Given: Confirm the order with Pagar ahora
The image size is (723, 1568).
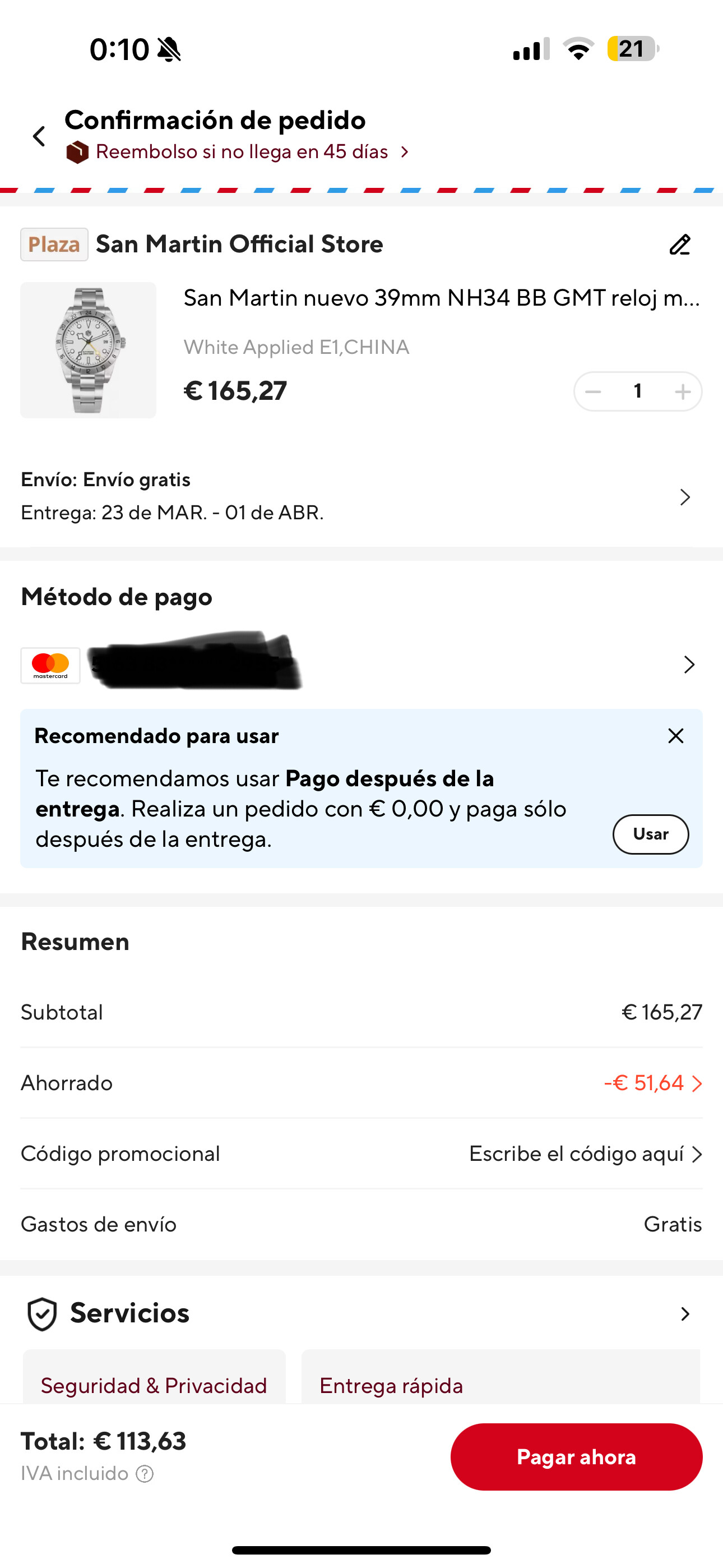Looking at the screenshot, I should (576, 1456).
